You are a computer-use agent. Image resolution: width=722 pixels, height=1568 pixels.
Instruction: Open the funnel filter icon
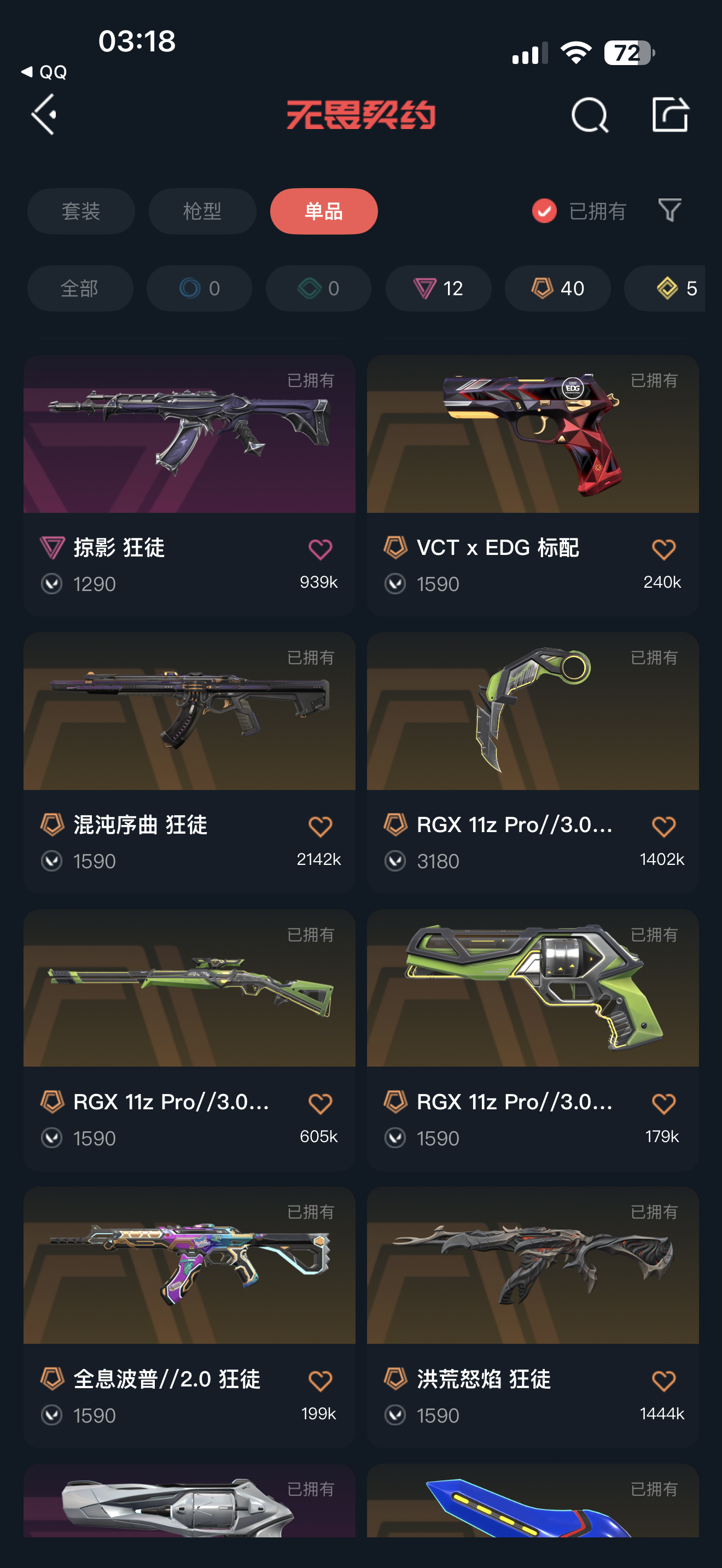(669, 210)
